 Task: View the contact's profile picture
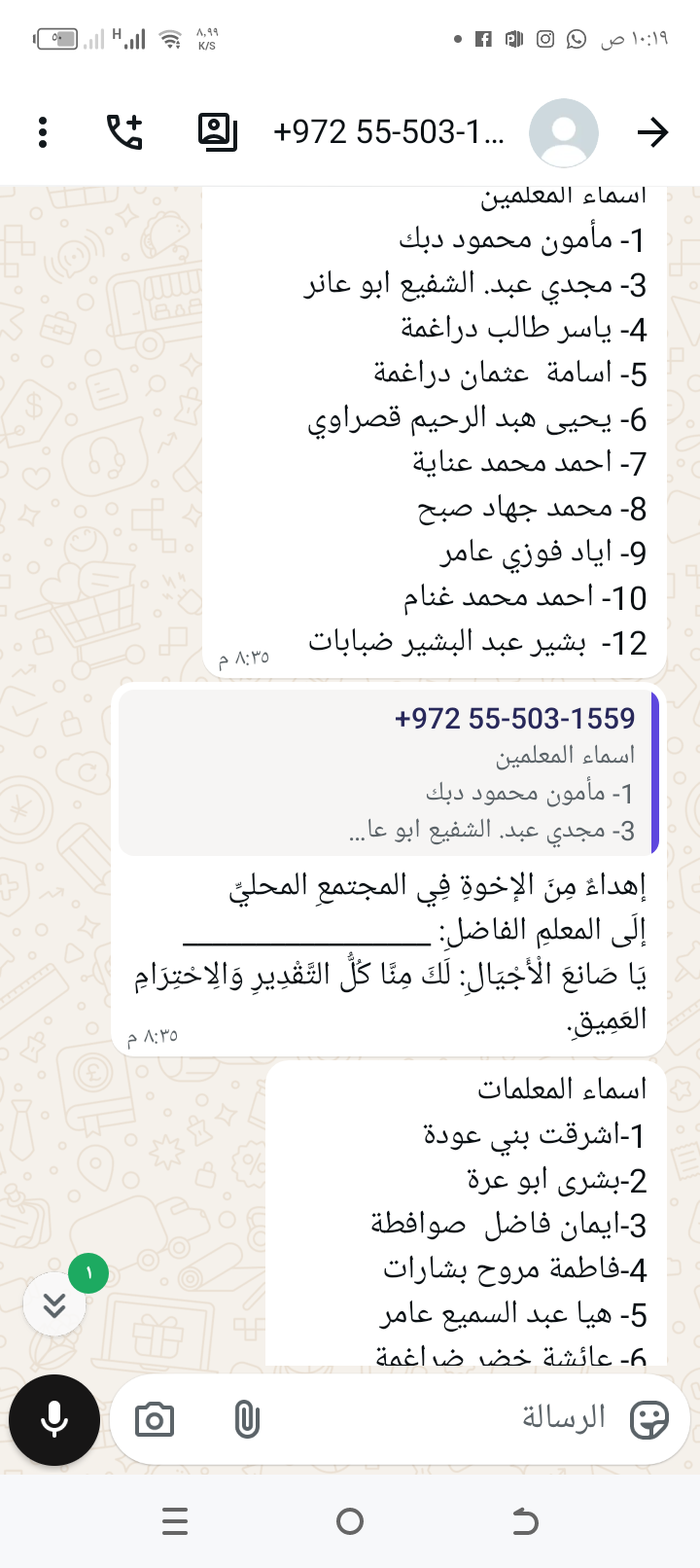(x=564, y=132)
